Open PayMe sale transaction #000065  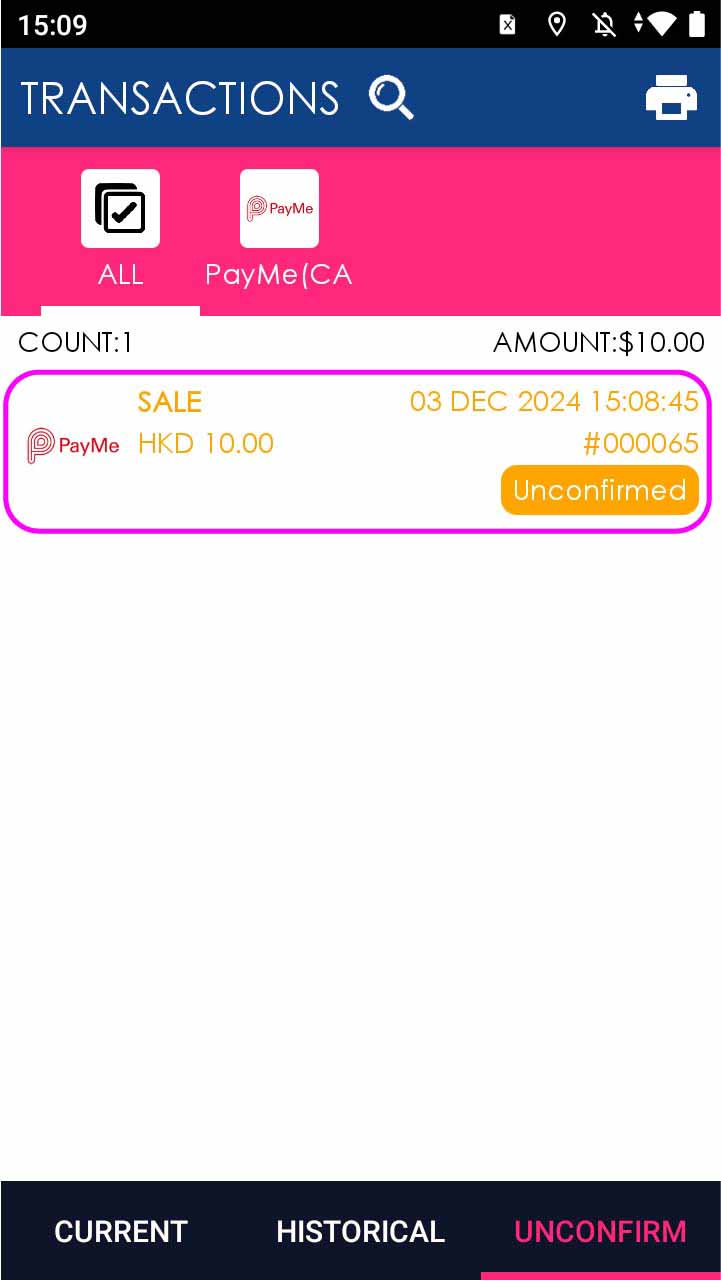point(358,451)
